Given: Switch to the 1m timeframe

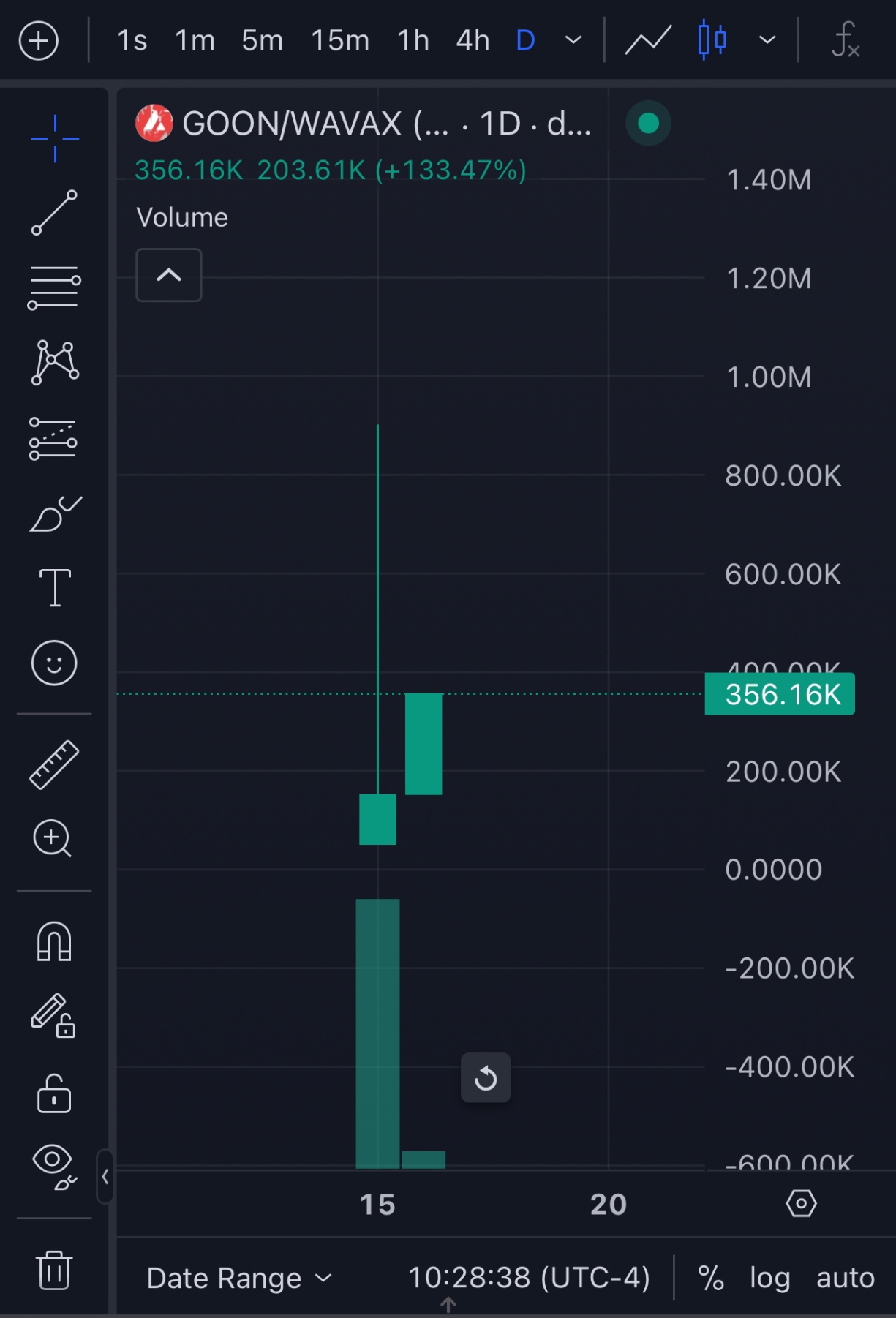Looking at the screenshot, I should click(x=195, y=41).
